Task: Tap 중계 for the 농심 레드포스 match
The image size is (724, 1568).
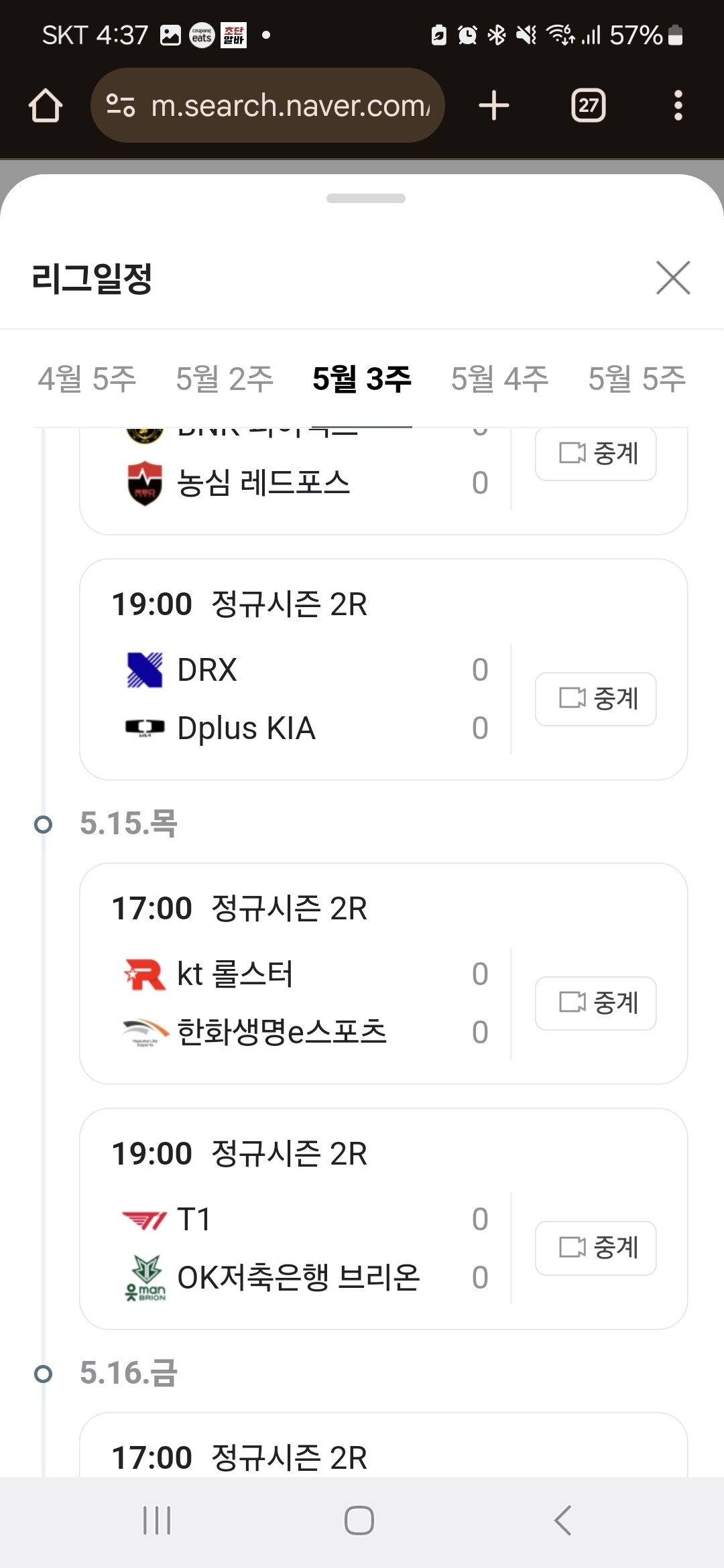Action: 595,454
